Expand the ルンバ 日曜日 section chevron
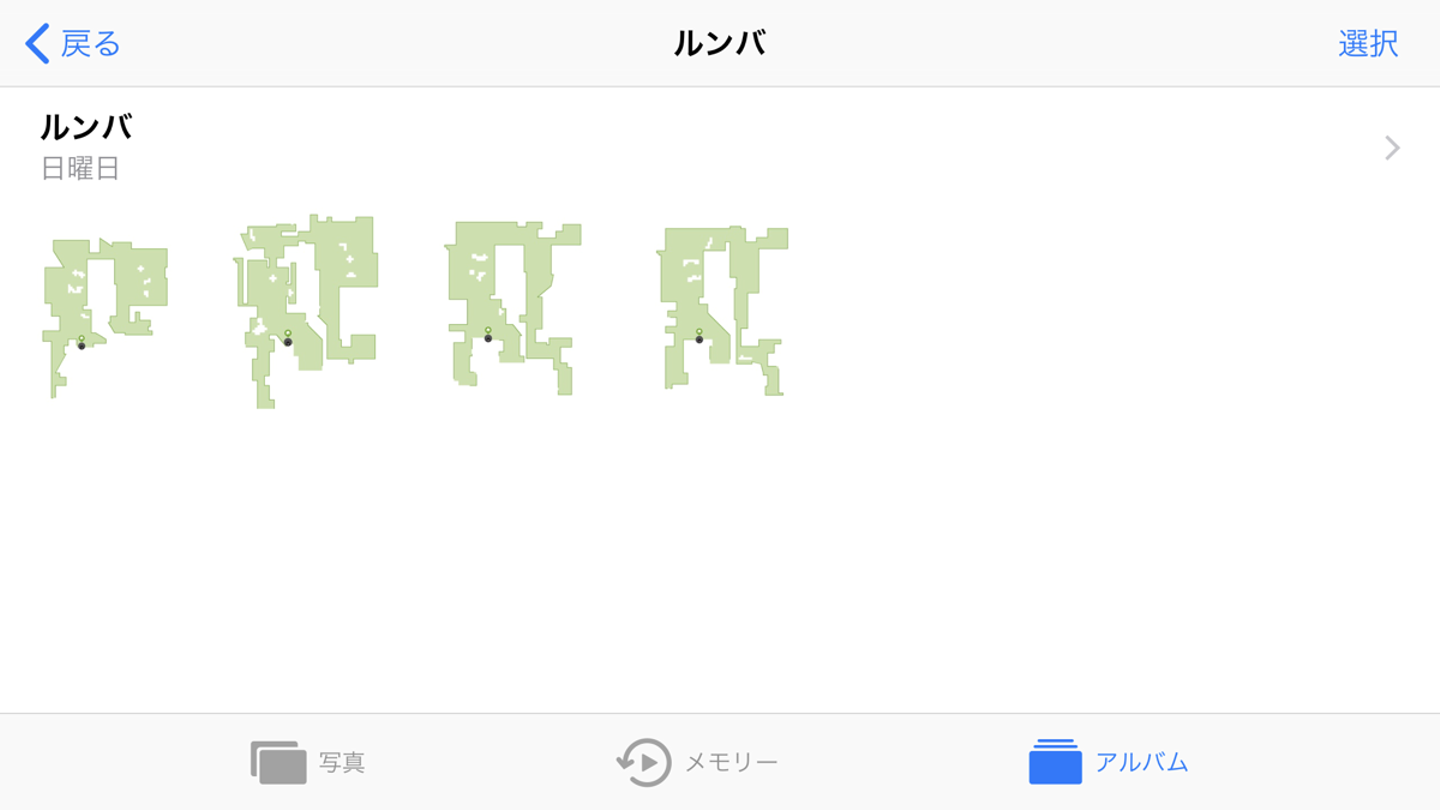This screenshot has width=1440, height=810. pos(1391,148)
